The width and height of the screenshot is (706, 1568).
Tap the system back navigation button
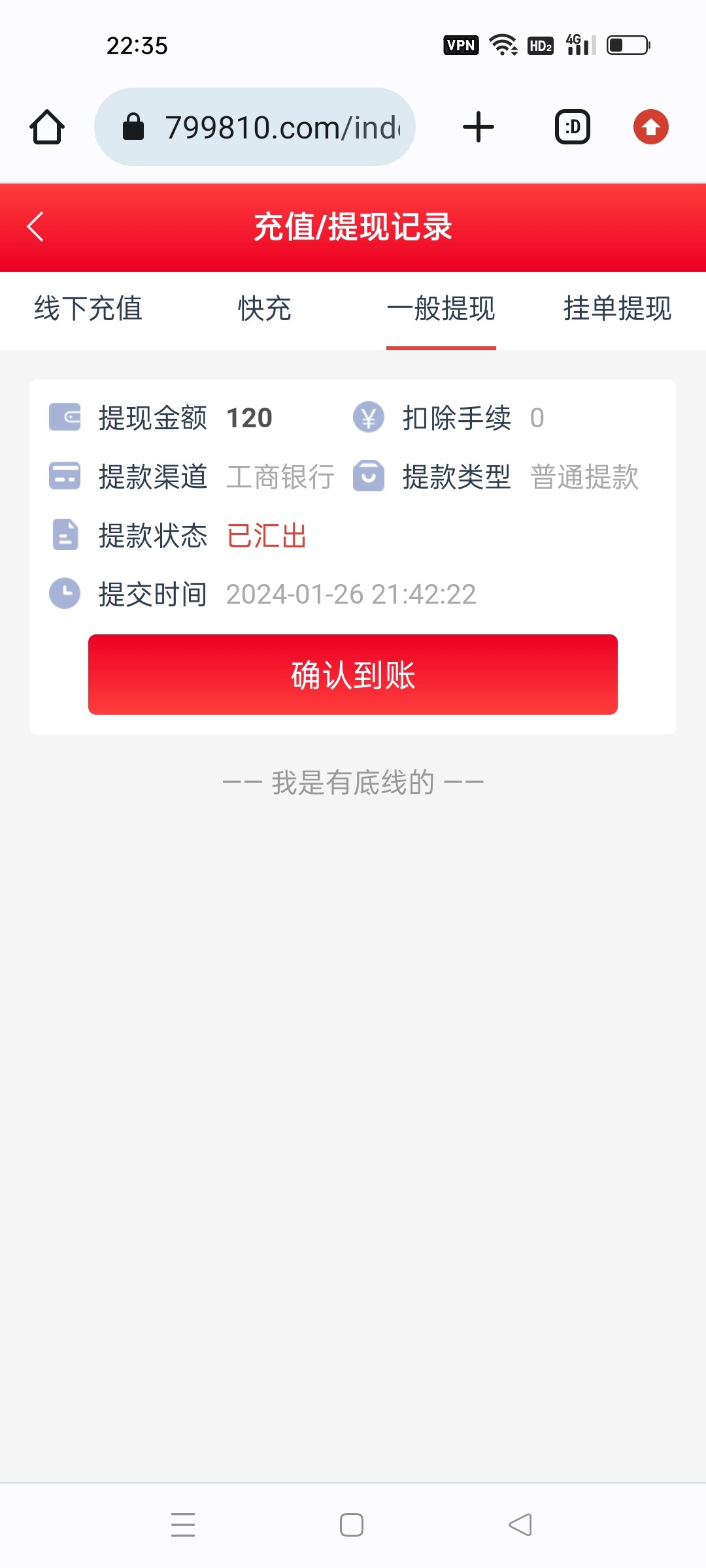coord(520,1525)
